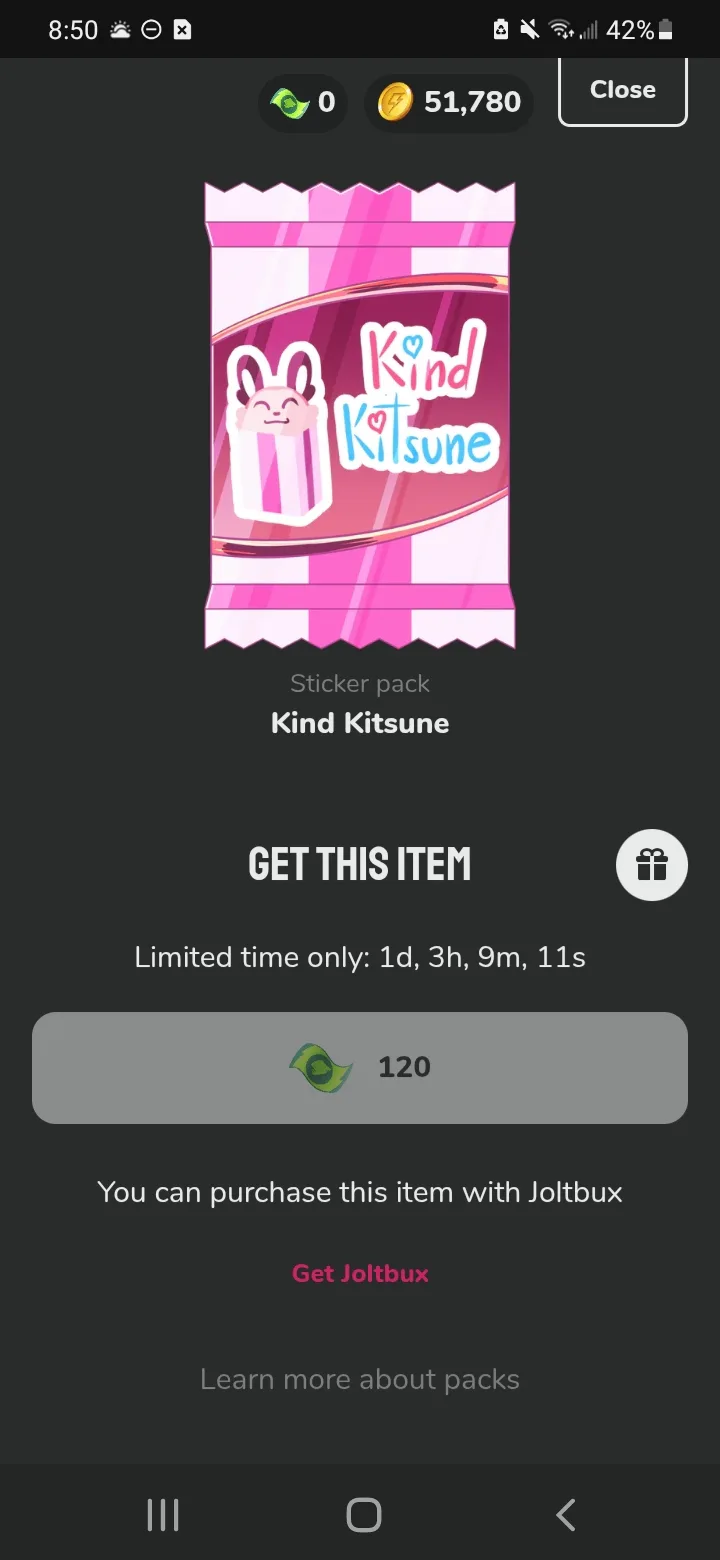Open recent apps from the navigation bar
This screenshot has width=720, height=1560.
pyautogui.click(x=163, y=1515)
